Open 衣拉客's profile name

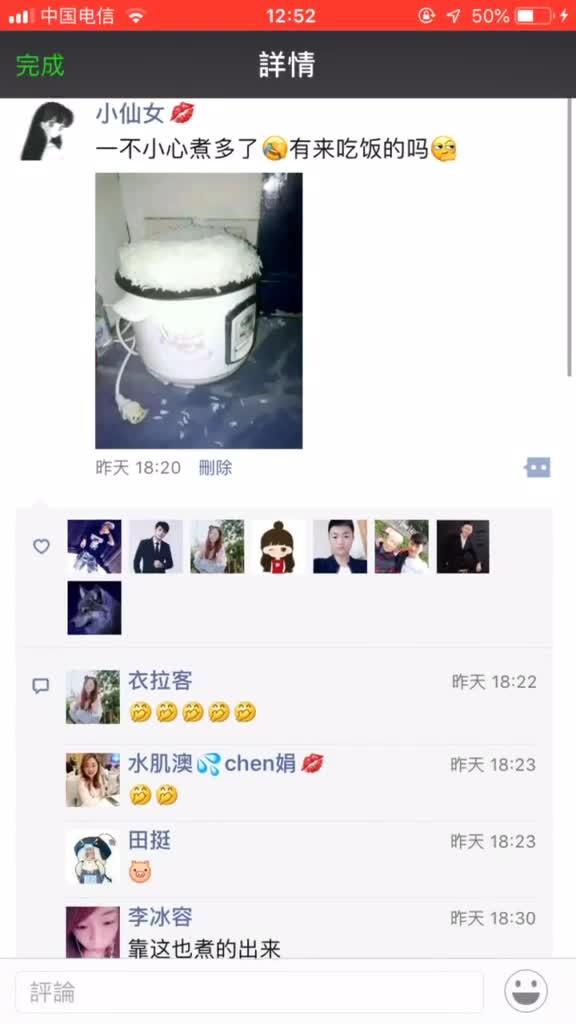click(160, 680)
